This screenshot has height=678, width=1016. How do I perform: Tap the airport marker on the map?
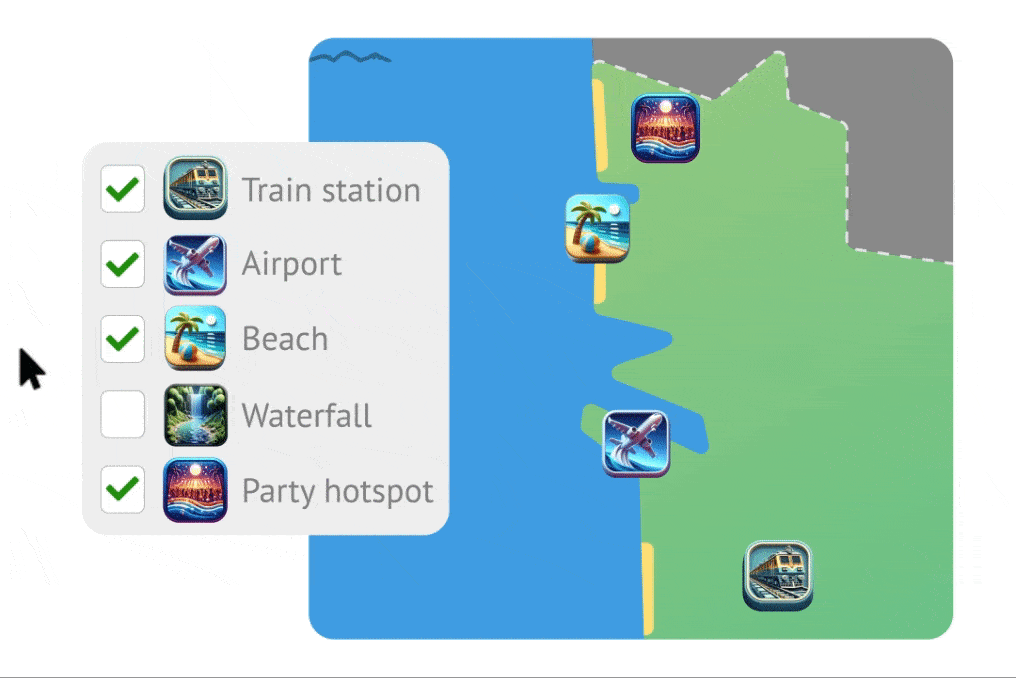tap(635, 443)
